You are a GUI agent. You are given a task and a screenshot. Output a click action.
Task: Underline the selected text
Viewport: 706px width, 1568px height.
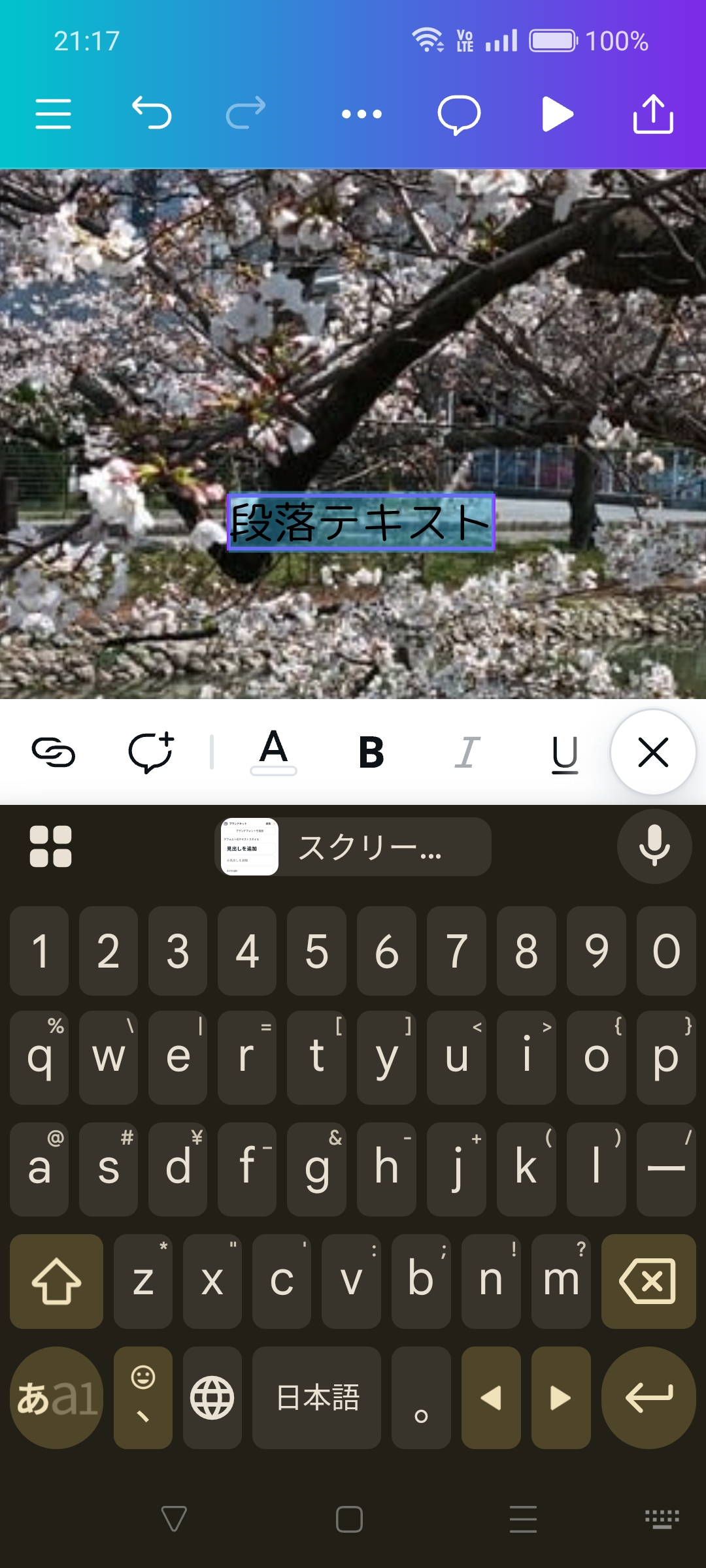point(565,753)
